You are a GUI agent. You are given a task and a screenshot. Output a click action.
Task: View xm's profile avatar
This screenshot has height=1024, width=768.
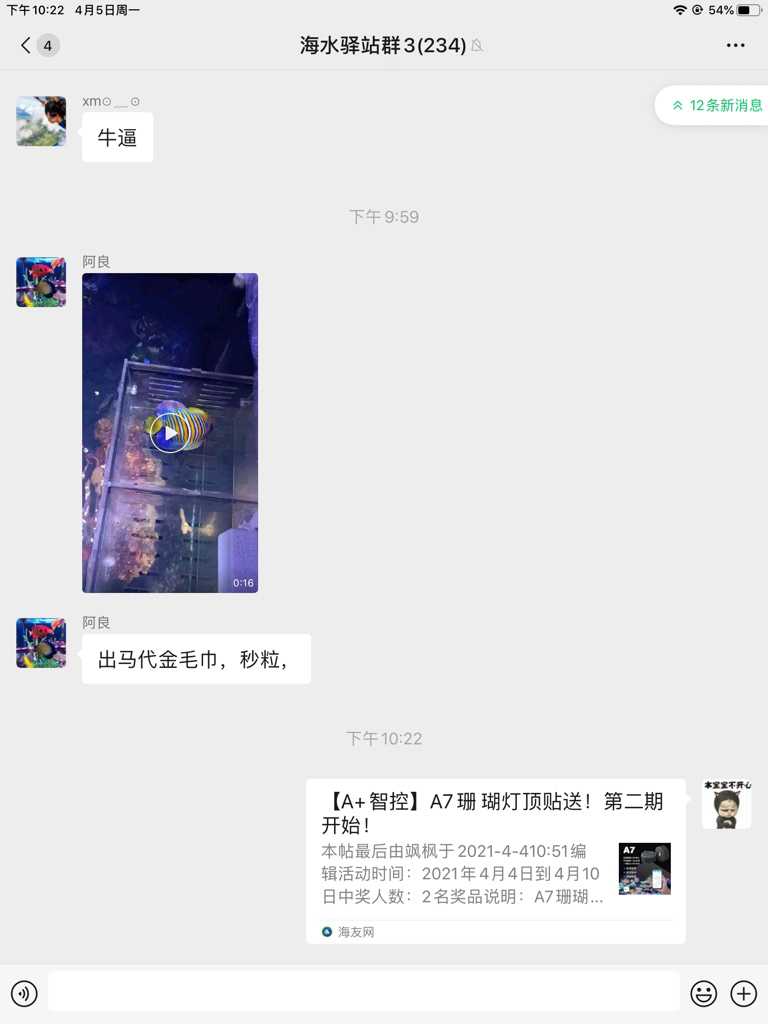coord(41,121)
